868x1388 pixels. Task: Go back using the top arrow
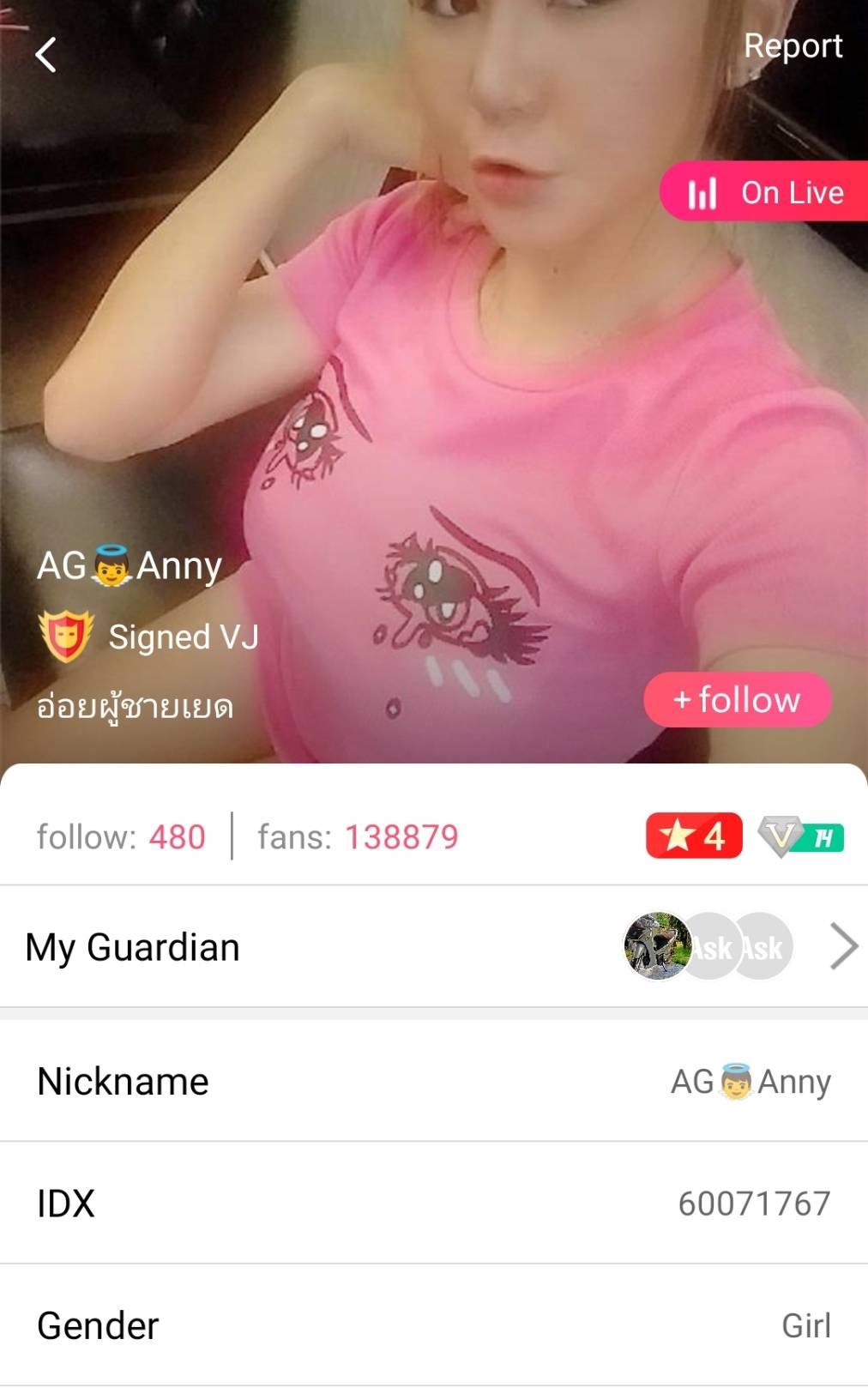point(46,56)
